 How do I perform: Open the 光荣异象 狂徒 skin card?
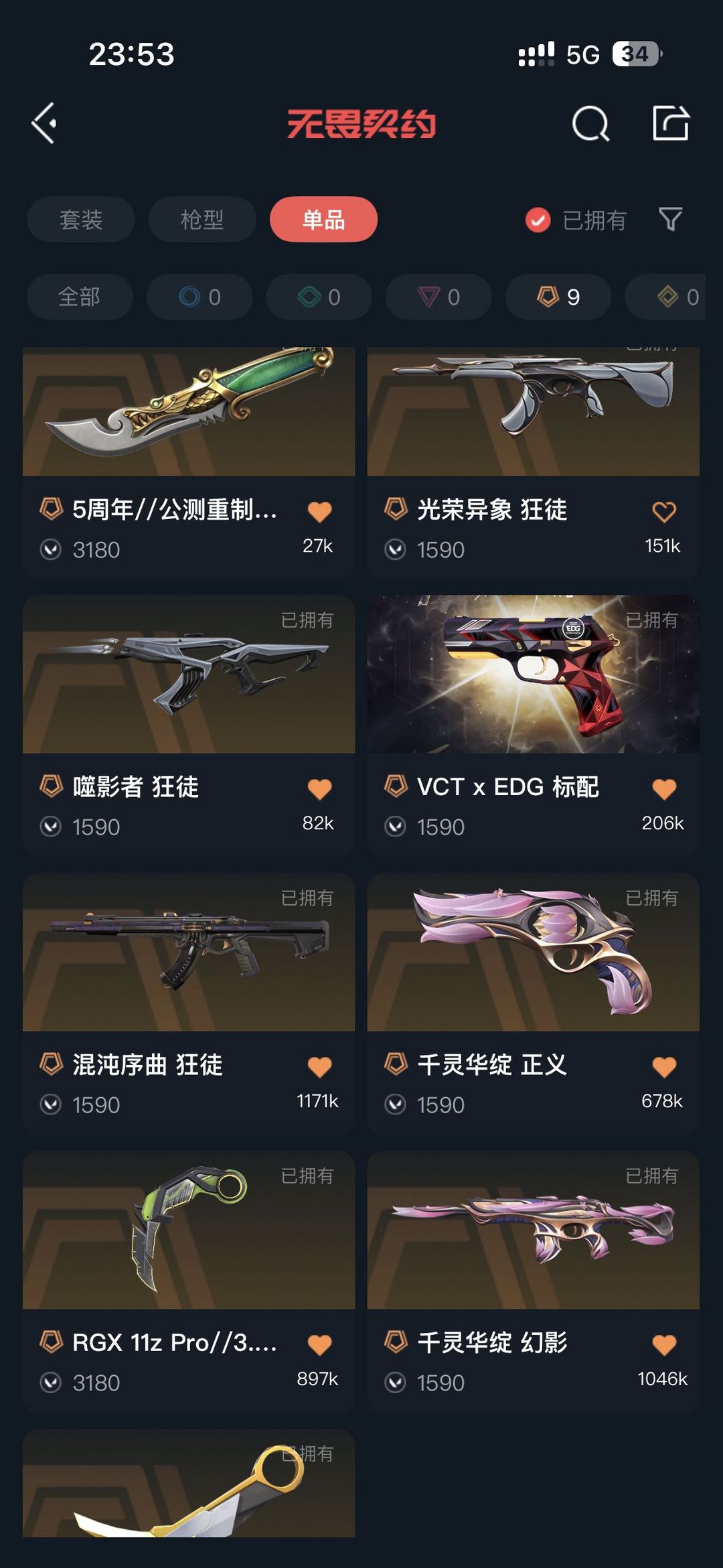[x=533, y=462]
